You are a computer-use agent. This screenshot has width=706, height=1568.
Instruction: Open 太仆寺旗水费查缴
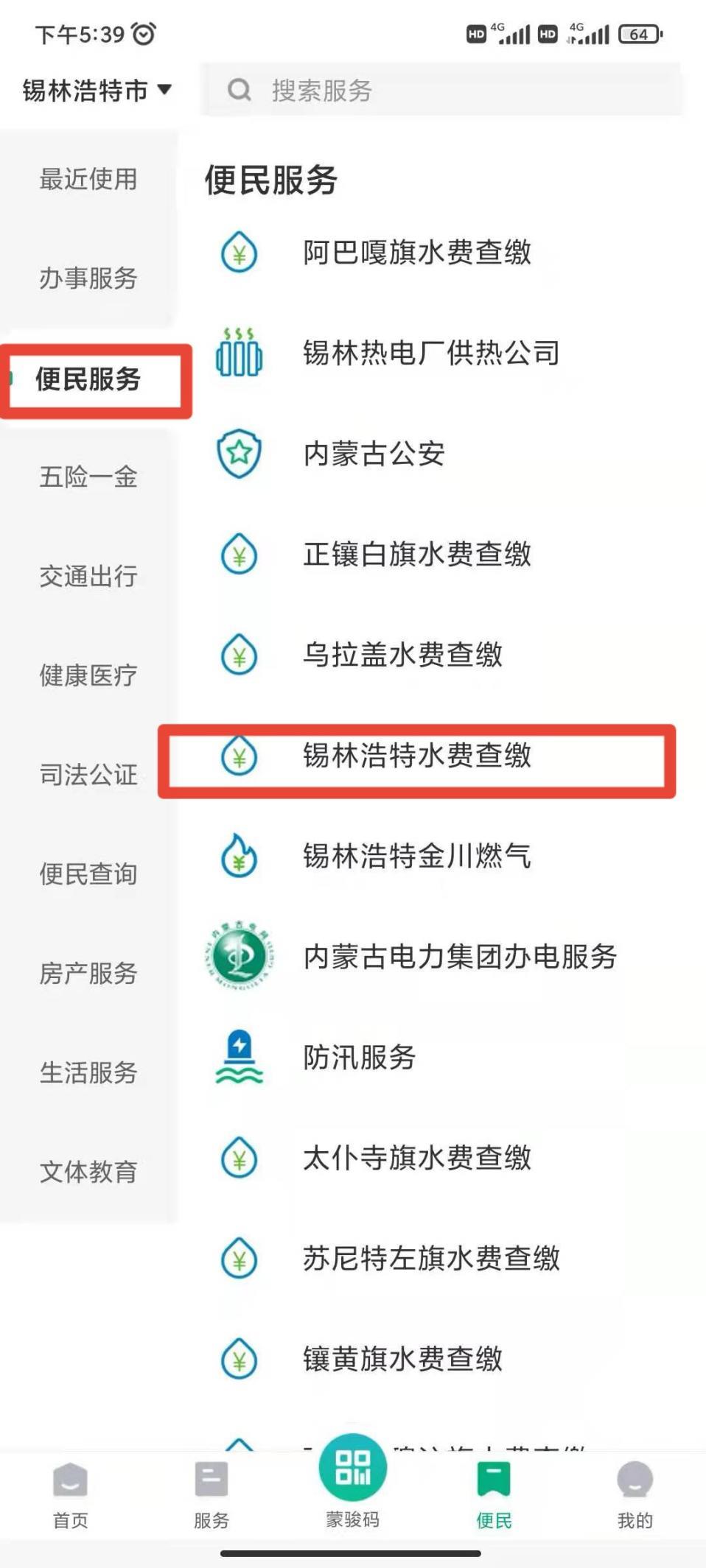point(416,1158)
